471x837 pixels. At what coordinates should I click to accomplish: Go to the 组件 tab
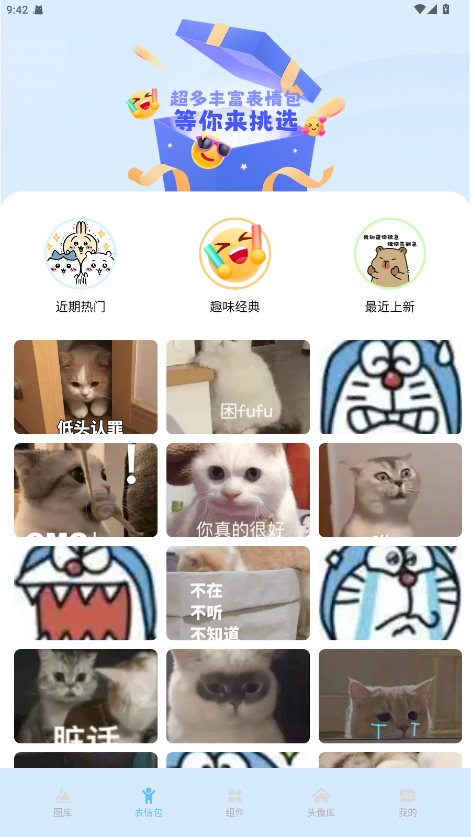(235, 803)
